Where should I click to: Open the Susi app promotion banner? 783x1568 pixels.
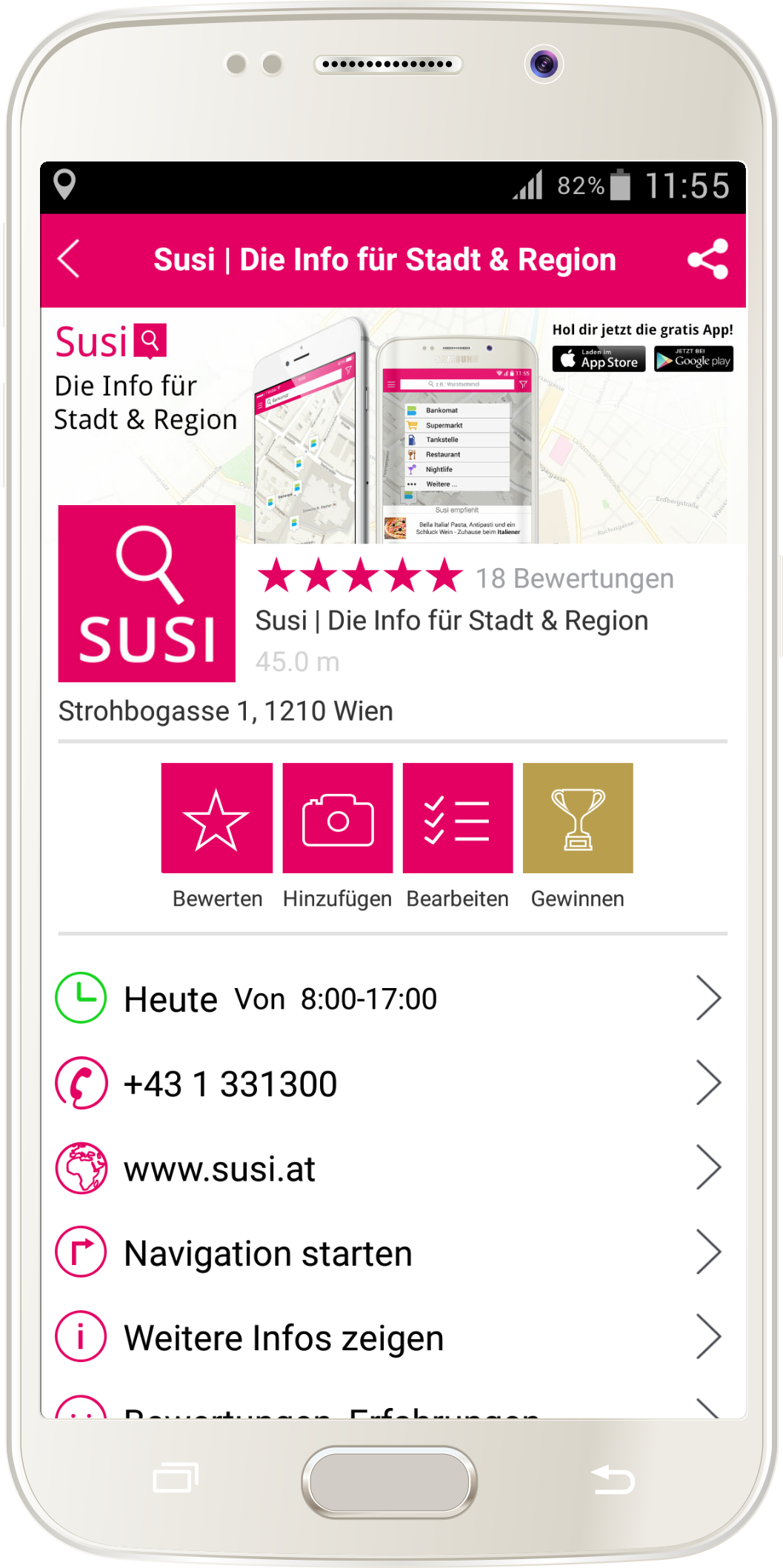393,426
